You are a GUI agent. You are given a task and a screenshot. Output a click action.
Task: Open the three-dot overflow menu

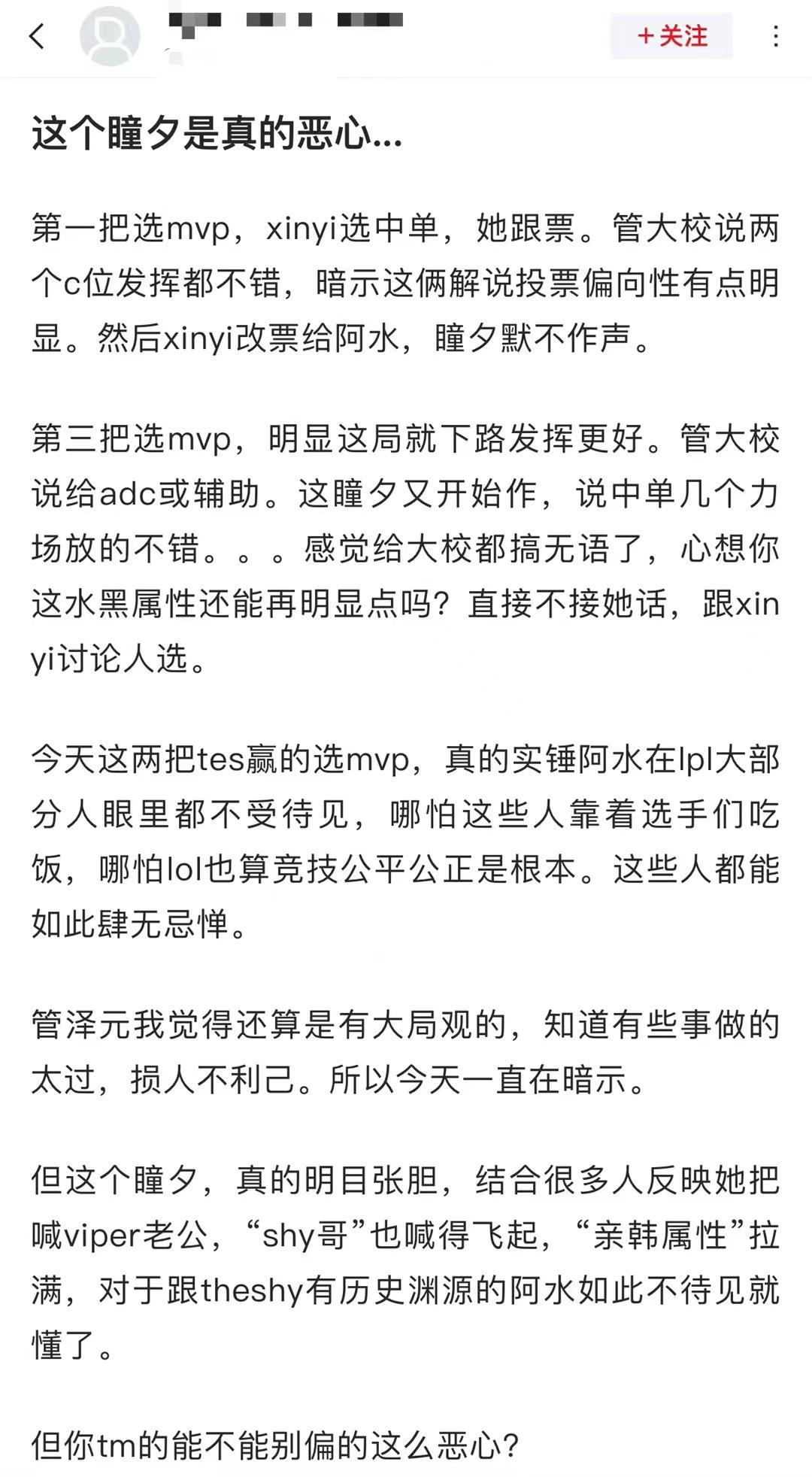pos(776,36)
